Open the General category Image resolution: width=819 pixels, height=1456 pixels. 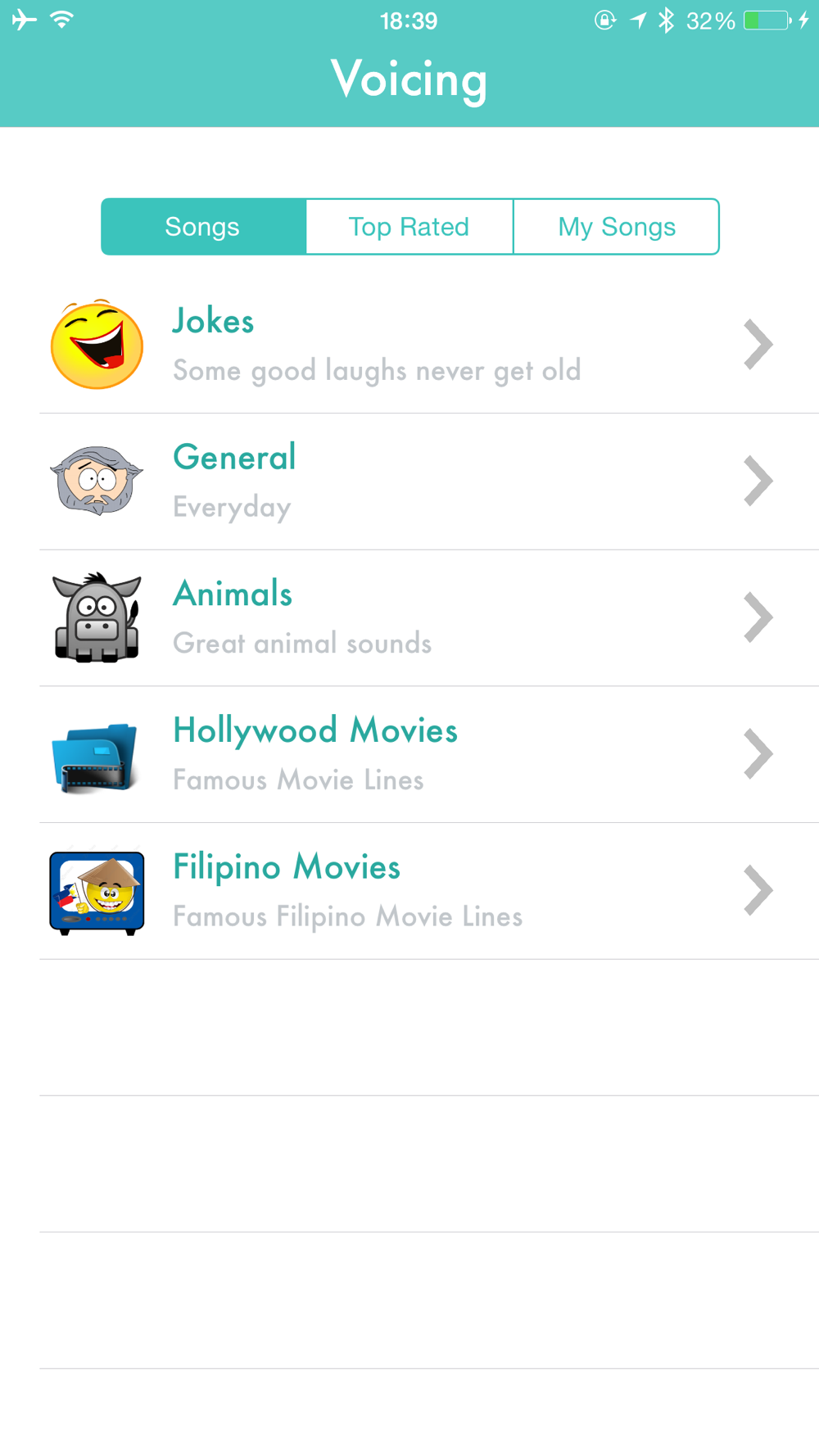[x=409, y=482]
